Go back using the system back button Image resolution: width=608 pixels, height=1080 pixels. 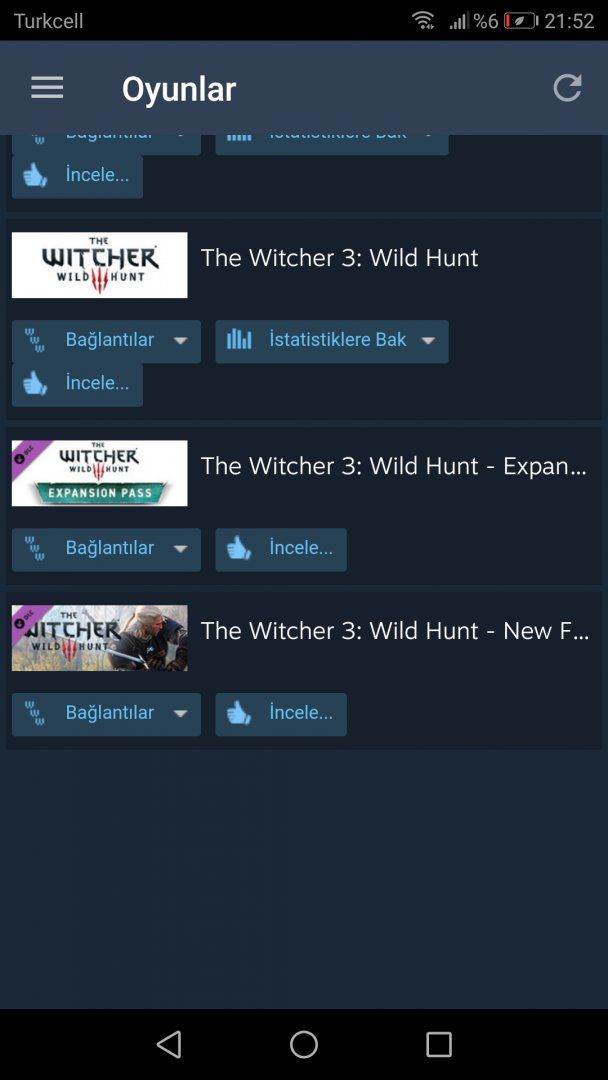pos(169,1045)
